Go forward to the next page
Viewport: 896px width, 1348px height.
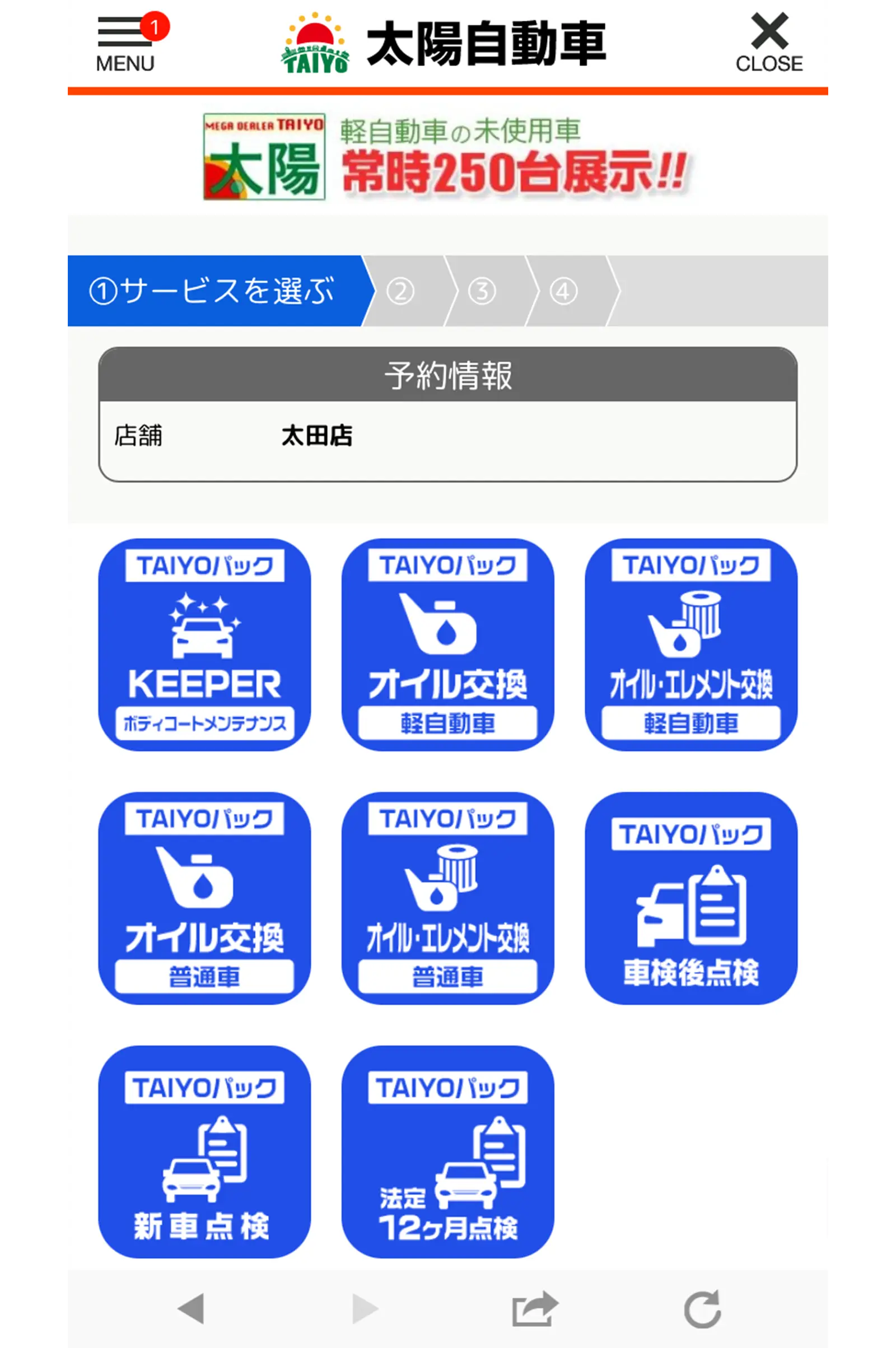click(365, 1308)
